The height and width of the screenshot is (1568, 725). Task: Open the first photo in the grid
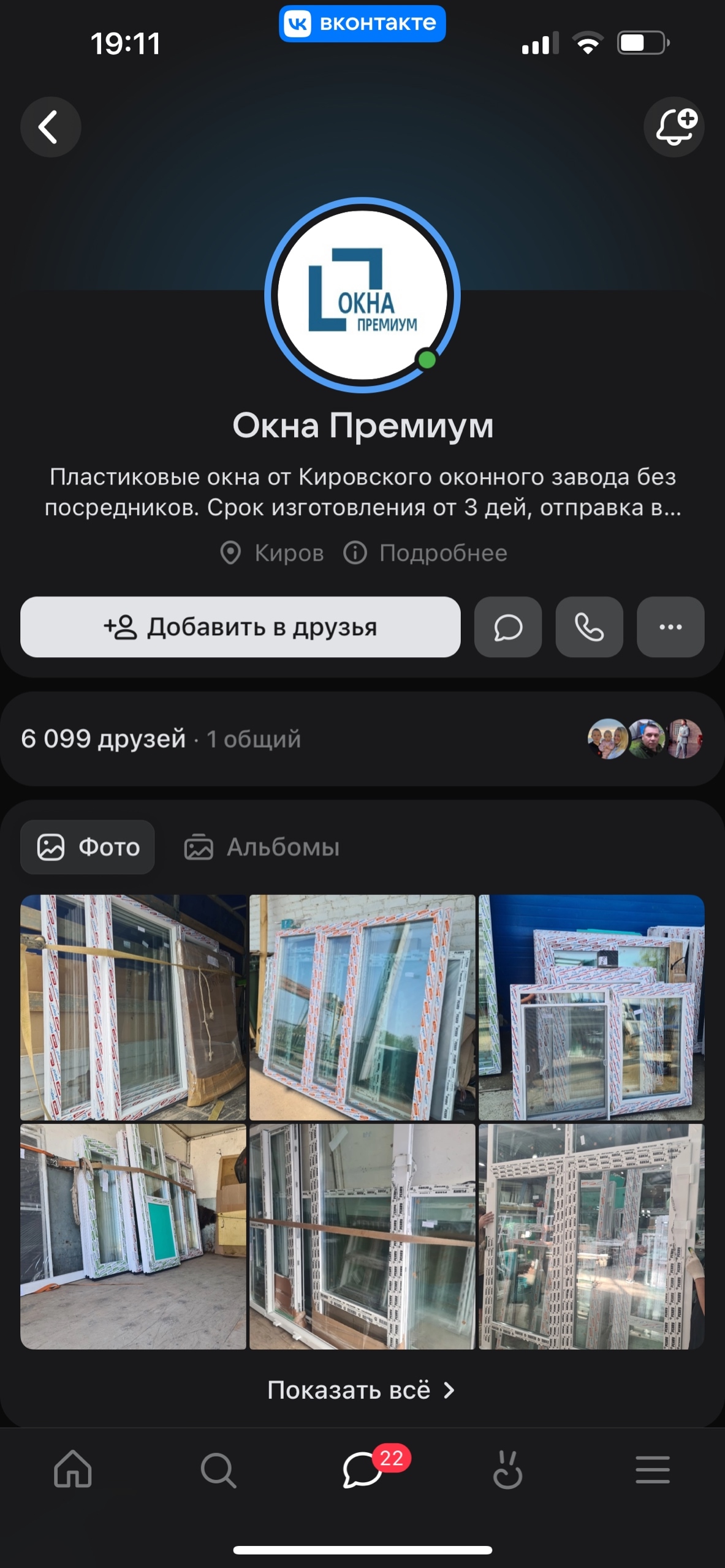click(x=133, y=1007)
